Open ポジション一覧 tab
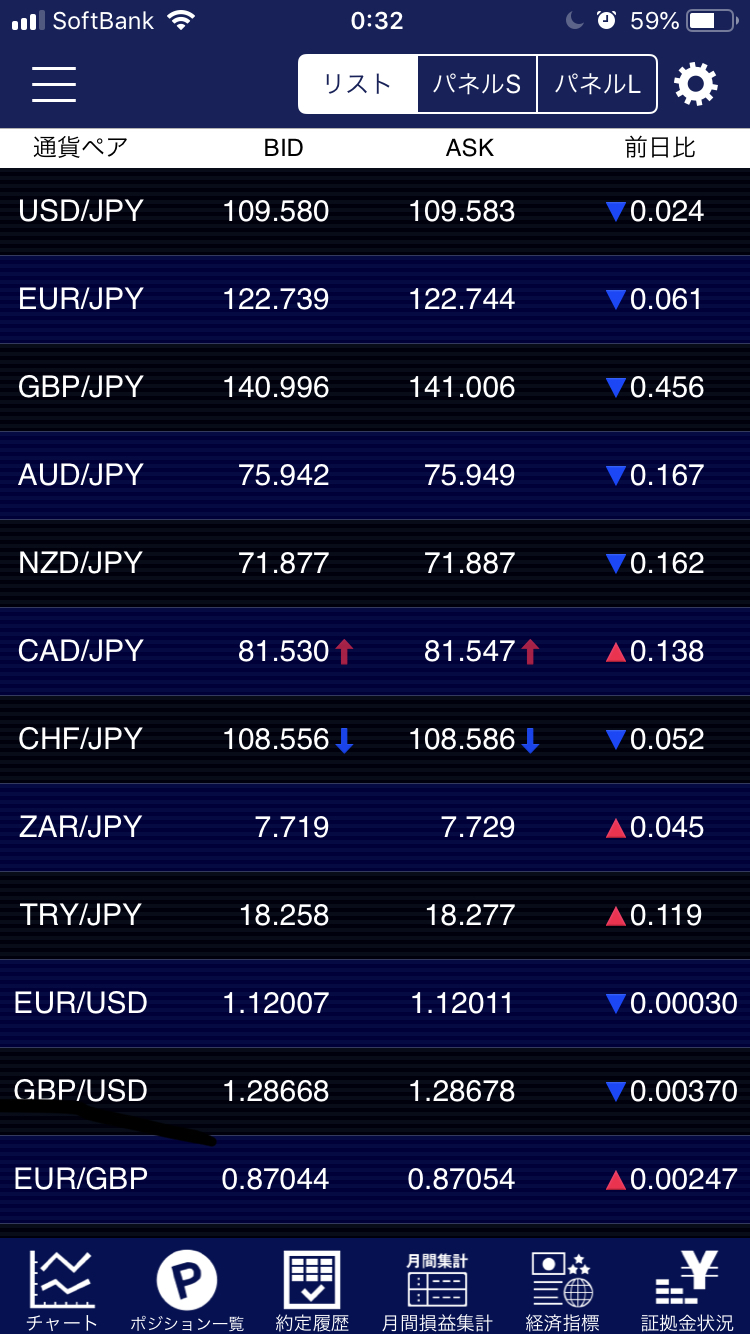This screenshot has width=750, height=1334. (x=187, y=1289)
